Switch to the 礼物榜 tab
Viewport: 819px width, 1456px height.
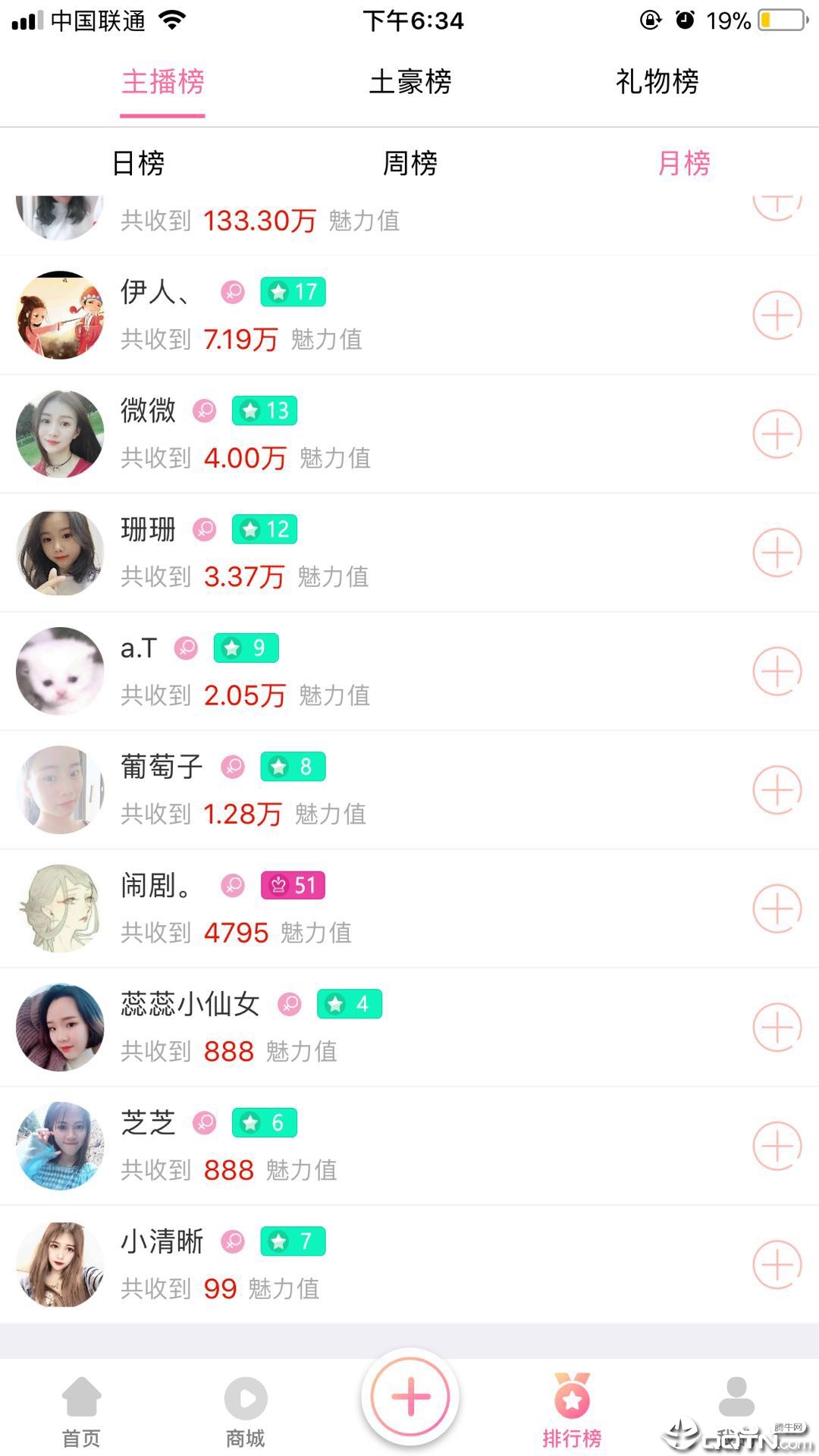tap(657, 82)
